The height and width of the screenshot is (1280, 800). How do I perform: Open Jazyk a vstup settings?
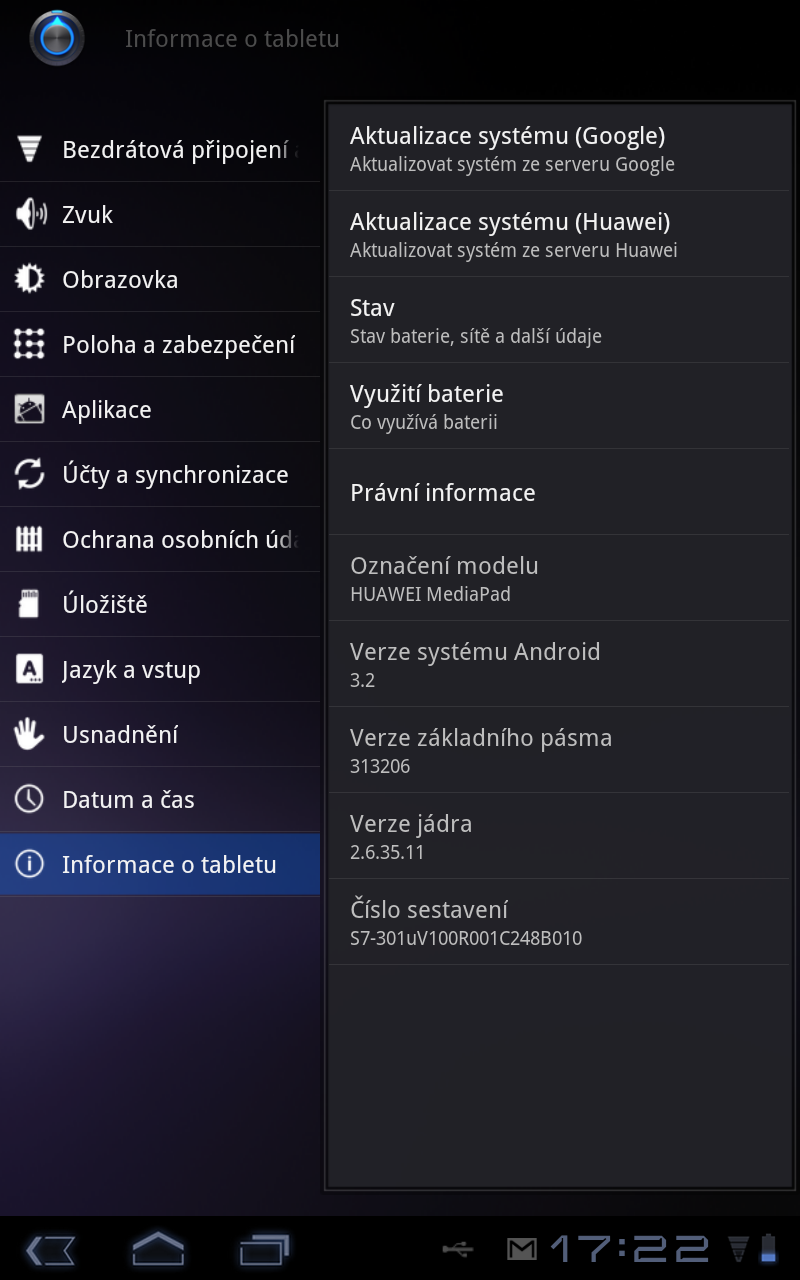pyautogui.click(x=160, y=669)
